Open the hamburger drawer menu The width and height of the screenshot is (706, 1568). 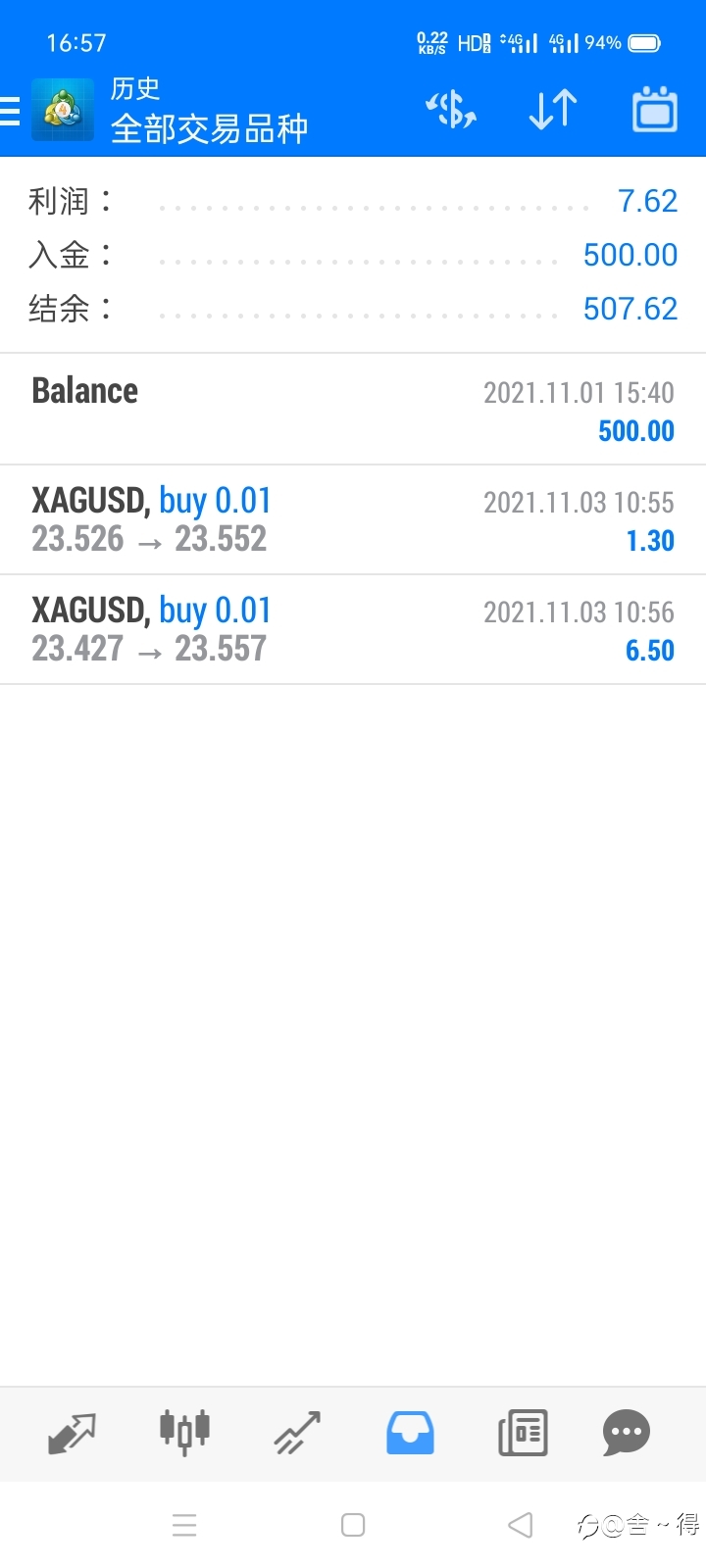pyautogui.click(x=10, y=111)
